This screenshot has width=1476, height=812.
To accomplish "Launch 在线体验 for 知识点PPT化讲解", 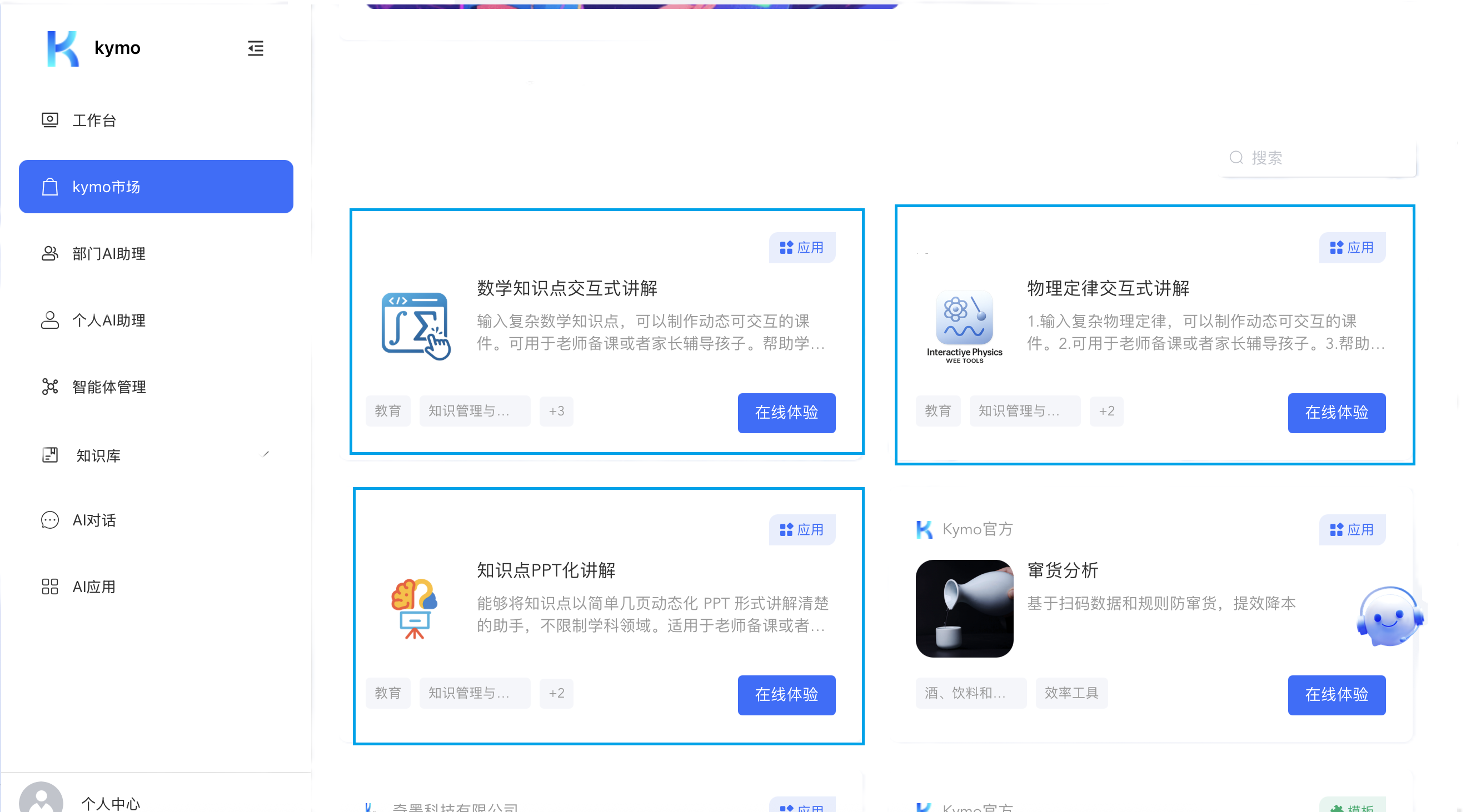I will tap(786, 695).
